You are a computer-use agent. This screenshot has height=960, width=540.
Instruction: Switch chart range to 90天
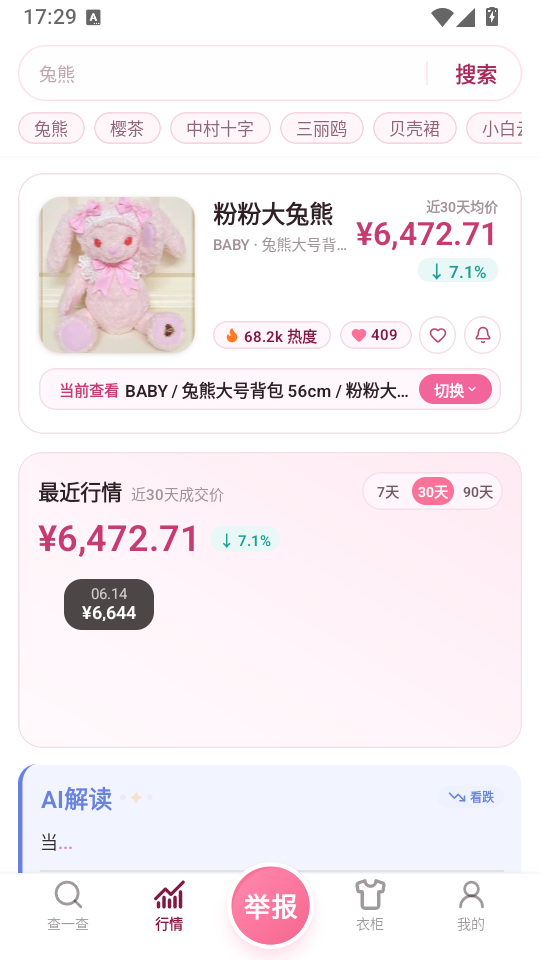coord(478,492)
